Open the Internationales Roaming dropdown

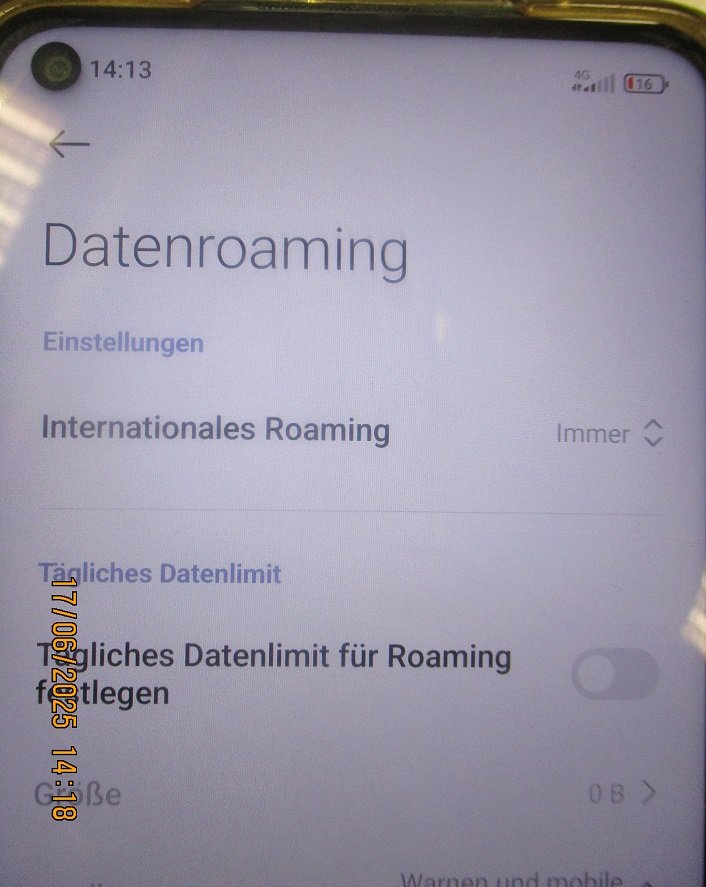coord(609,434)
